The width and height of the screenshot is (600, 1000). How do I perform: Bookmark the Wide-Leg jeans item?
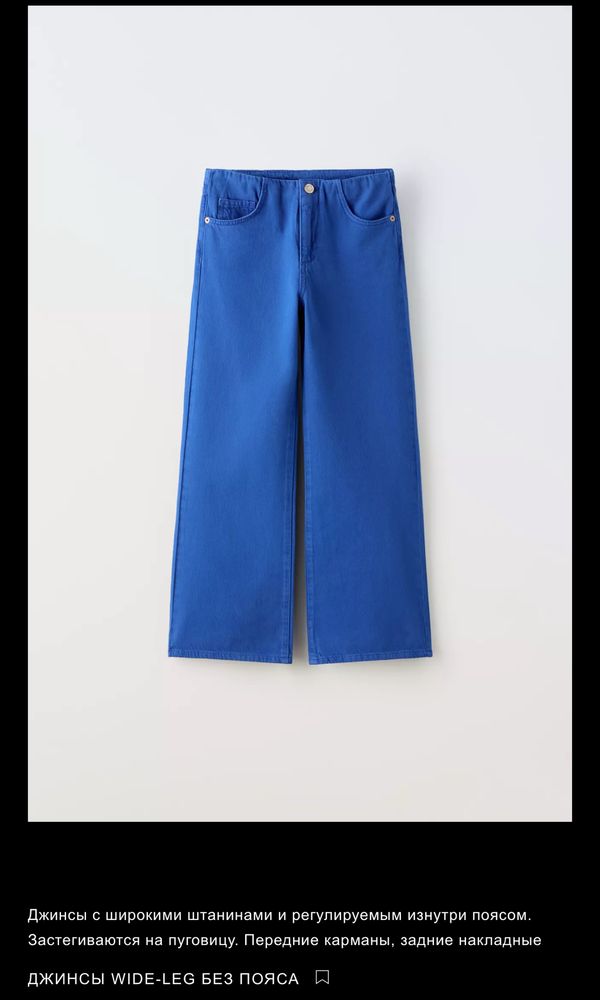click(322, 977)
